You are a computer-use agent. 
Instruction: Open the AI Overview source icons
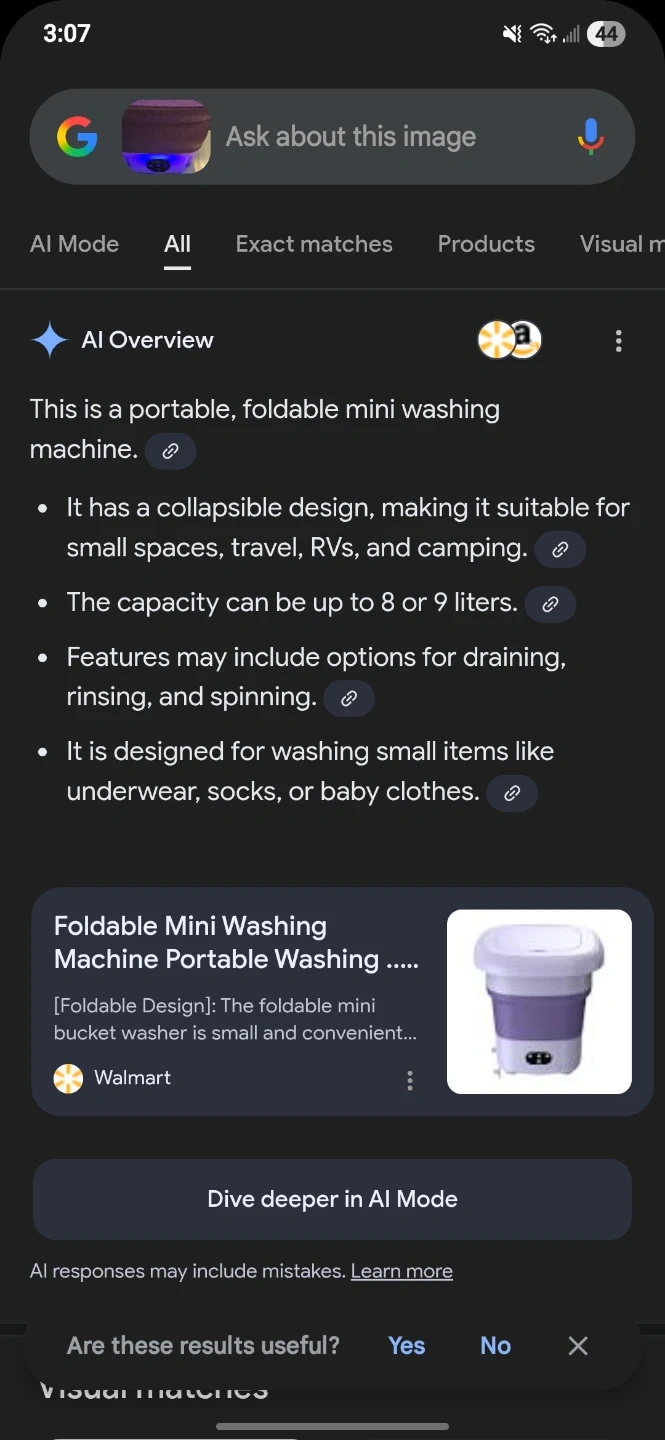[x=510, y=340]
